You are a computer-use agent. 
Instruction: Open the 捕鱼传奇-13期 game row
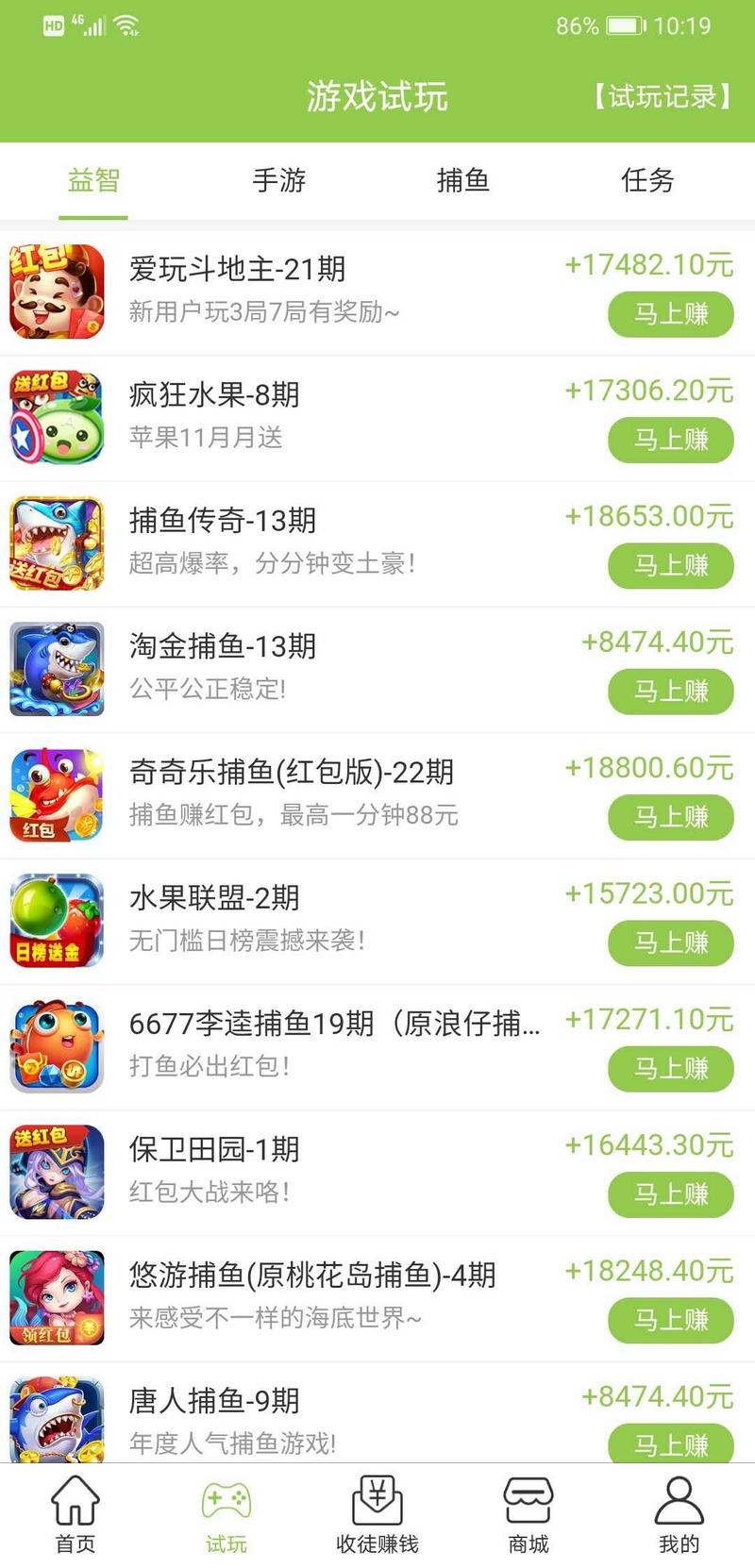283,543
